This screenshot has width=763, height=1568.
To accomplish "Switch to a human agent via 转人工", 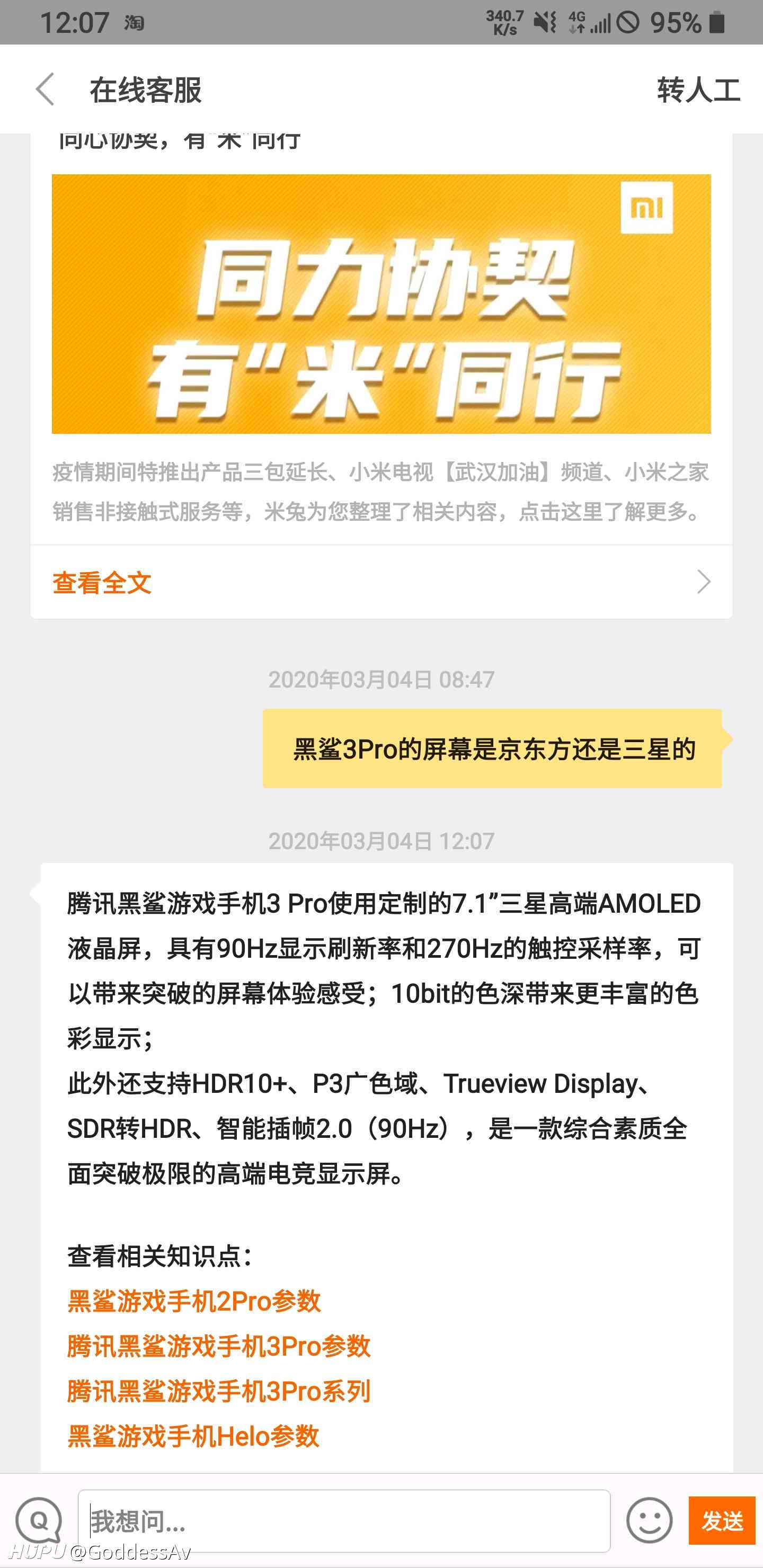I will [698, 90].
